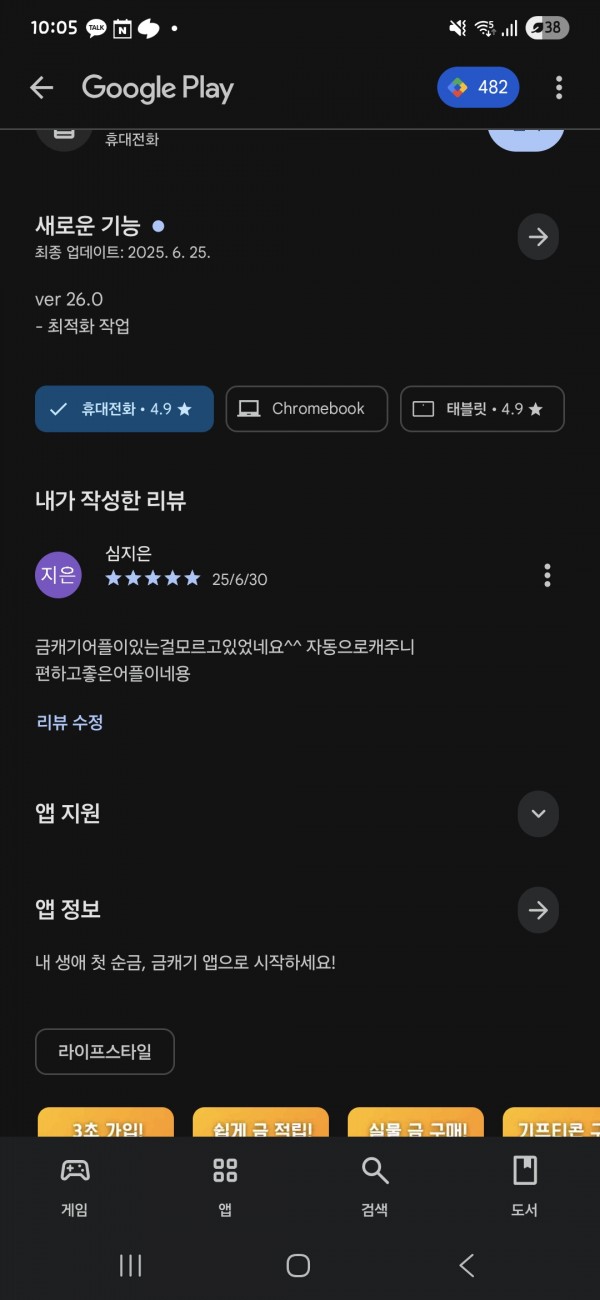The image size is (600, 1300).
Task: Open the 3초 가입 screenshot
Action: [x=106, y=1122]
